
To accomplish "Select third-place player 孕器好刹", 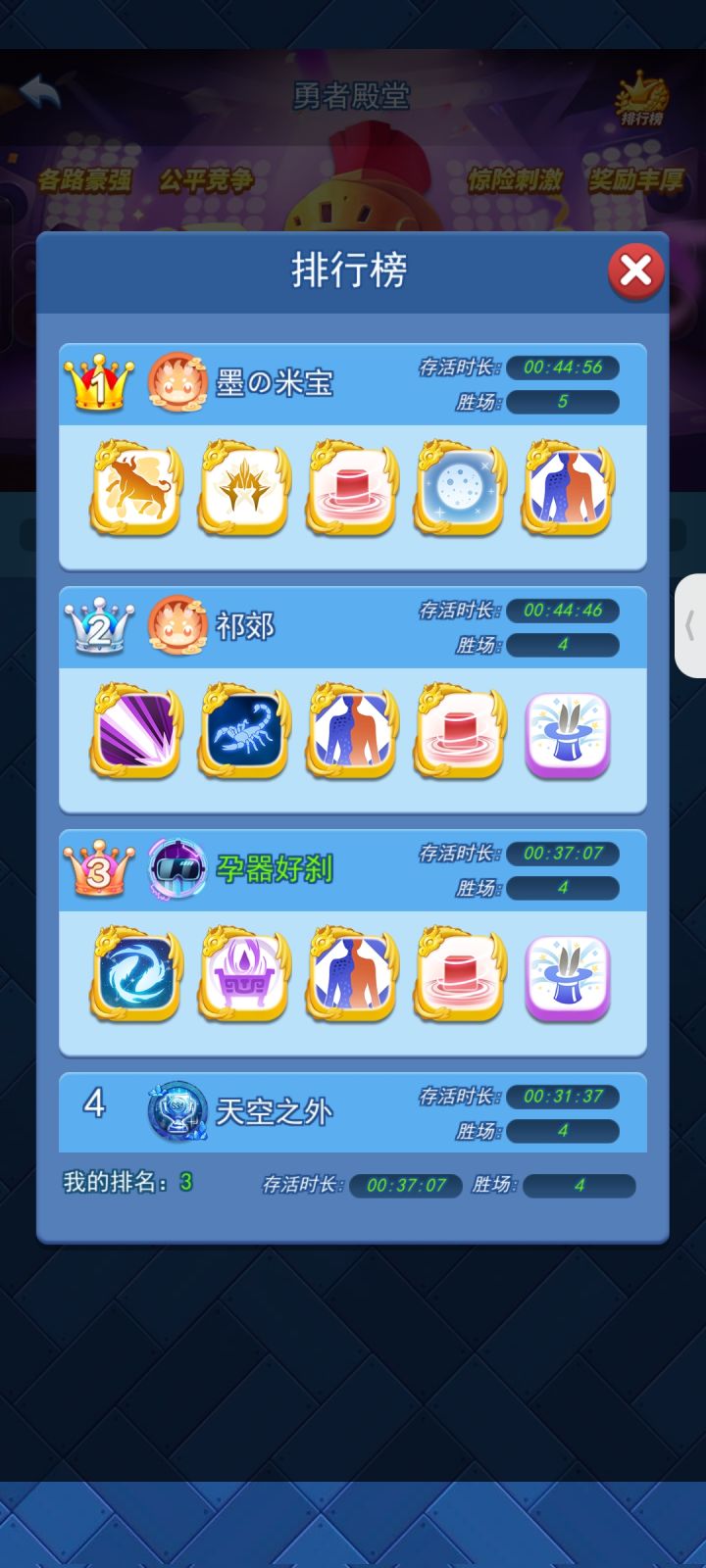I will click(274, 869).
